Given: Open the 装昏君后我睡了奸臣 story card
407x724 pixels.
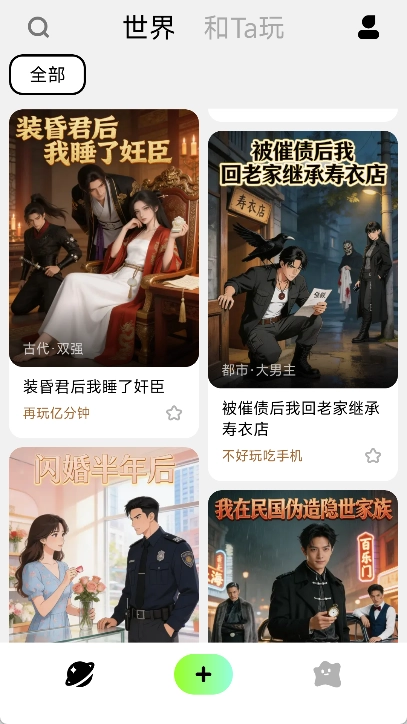Looking at the screenshot, I should pos(104,273).
